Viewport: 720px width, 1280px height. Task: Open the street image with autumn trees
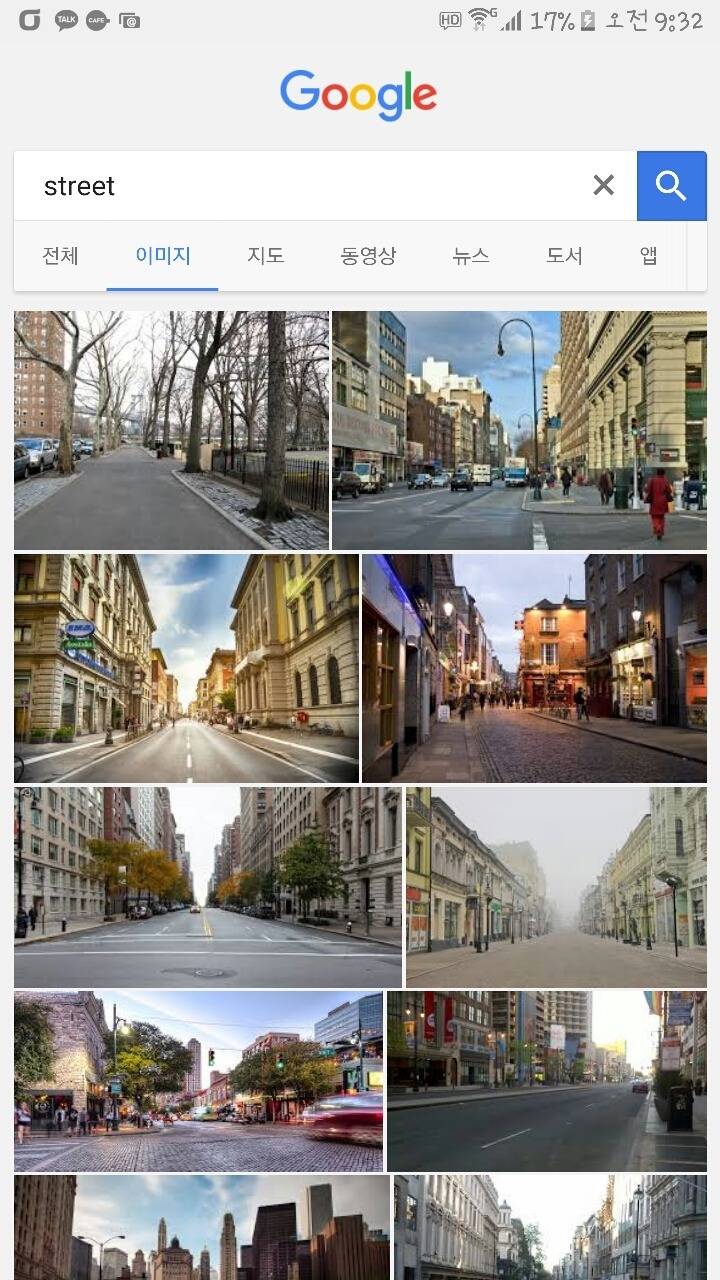point(207,886)
